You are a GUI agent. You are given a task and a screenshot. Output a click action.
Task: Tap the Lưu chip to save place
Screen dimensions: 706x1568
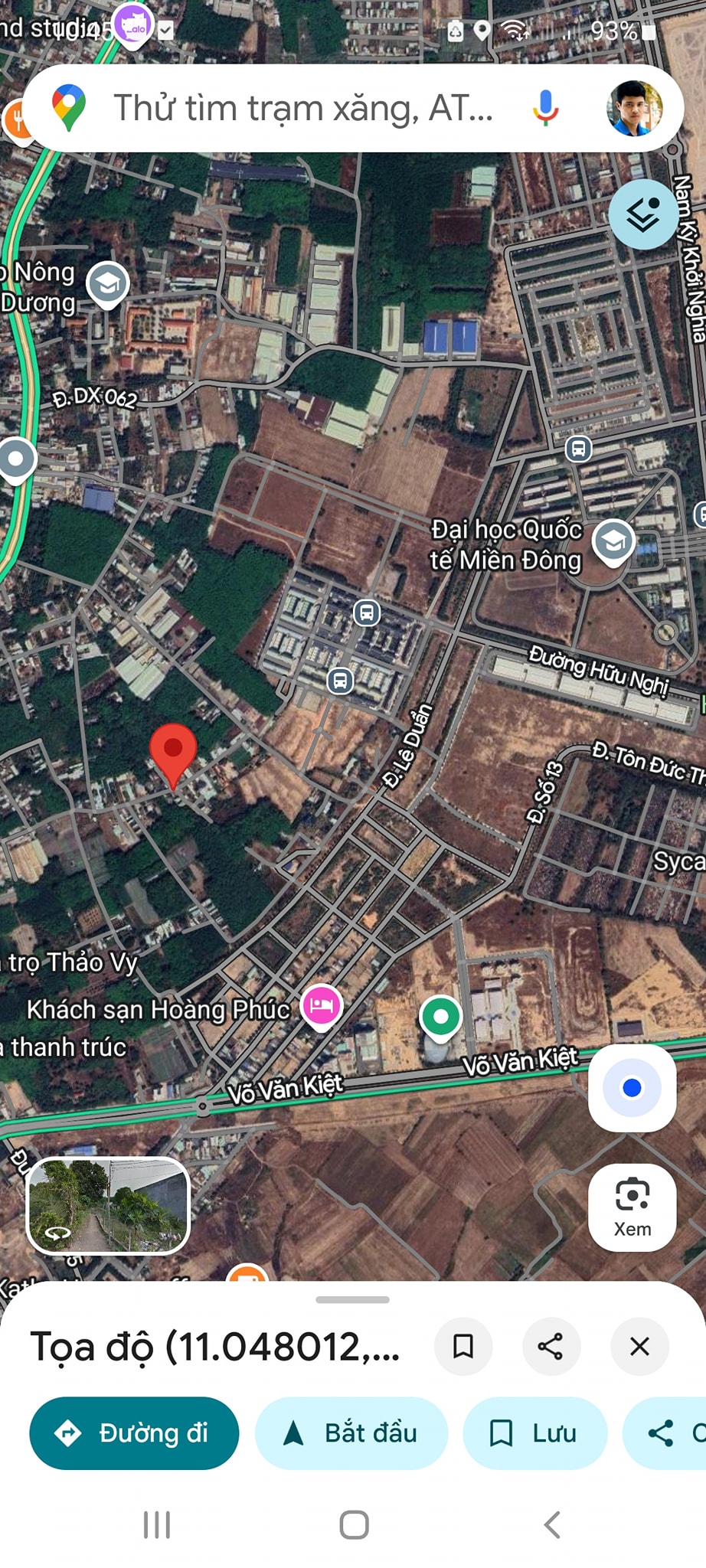click(534, 1432)
